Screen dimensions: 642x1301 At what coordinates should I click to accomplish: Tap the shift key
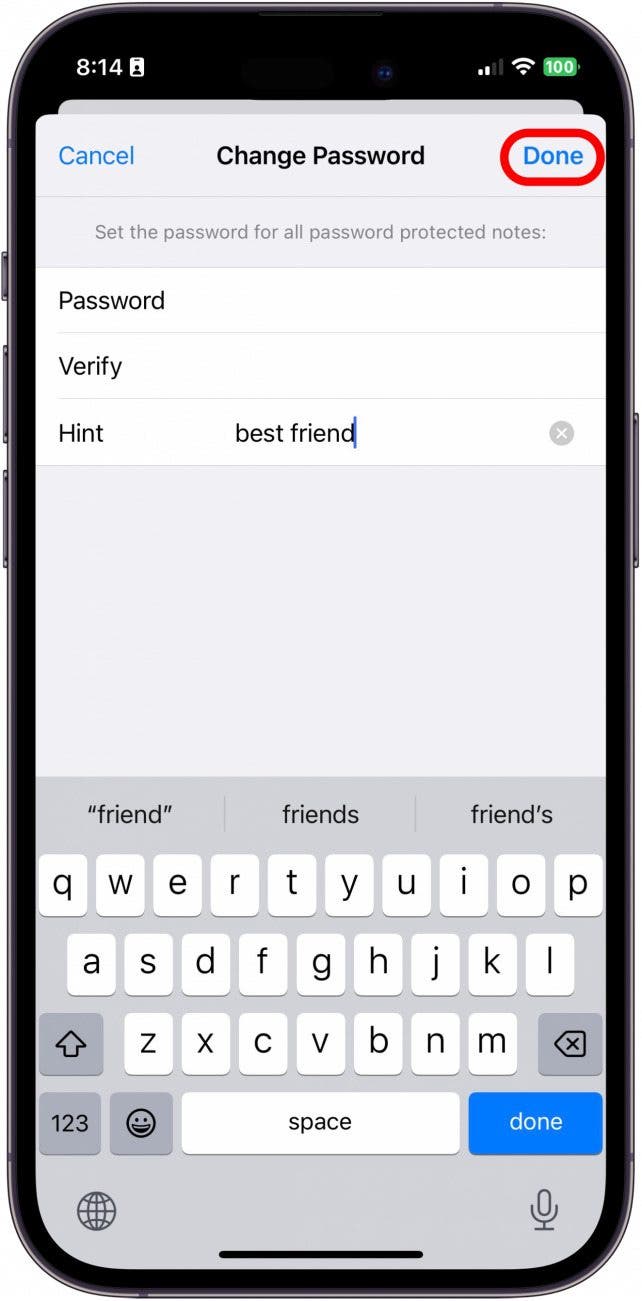point(71,1044)
